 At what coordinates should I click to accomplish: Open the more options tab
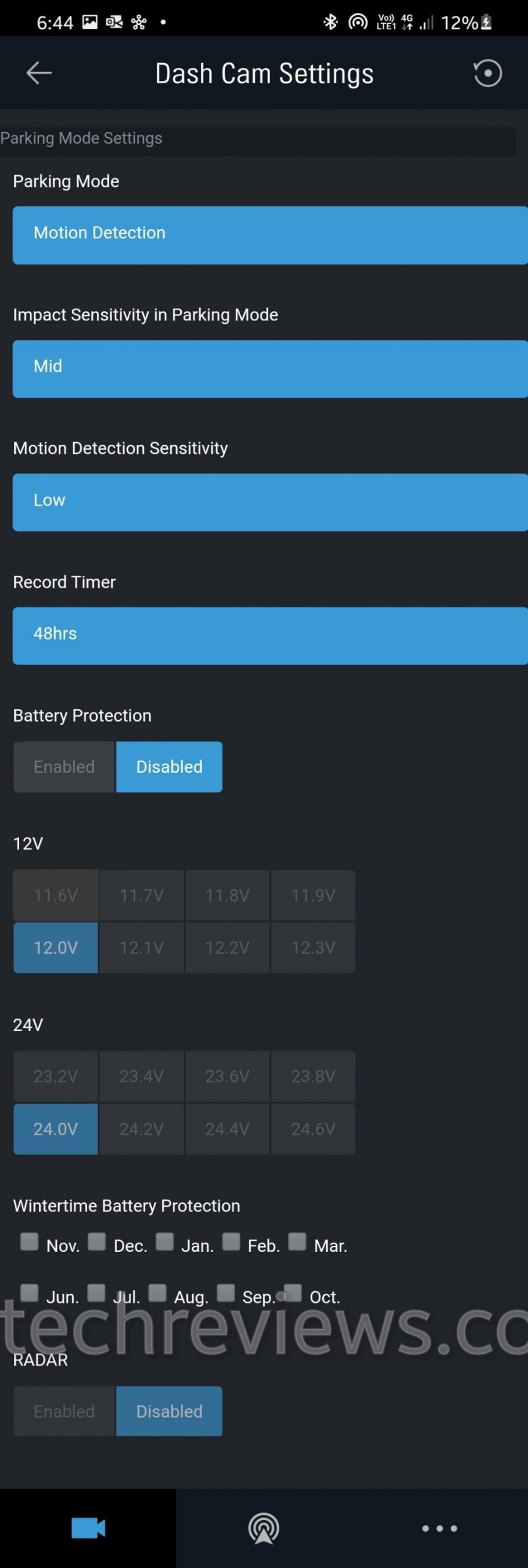tap(439, 1528)
